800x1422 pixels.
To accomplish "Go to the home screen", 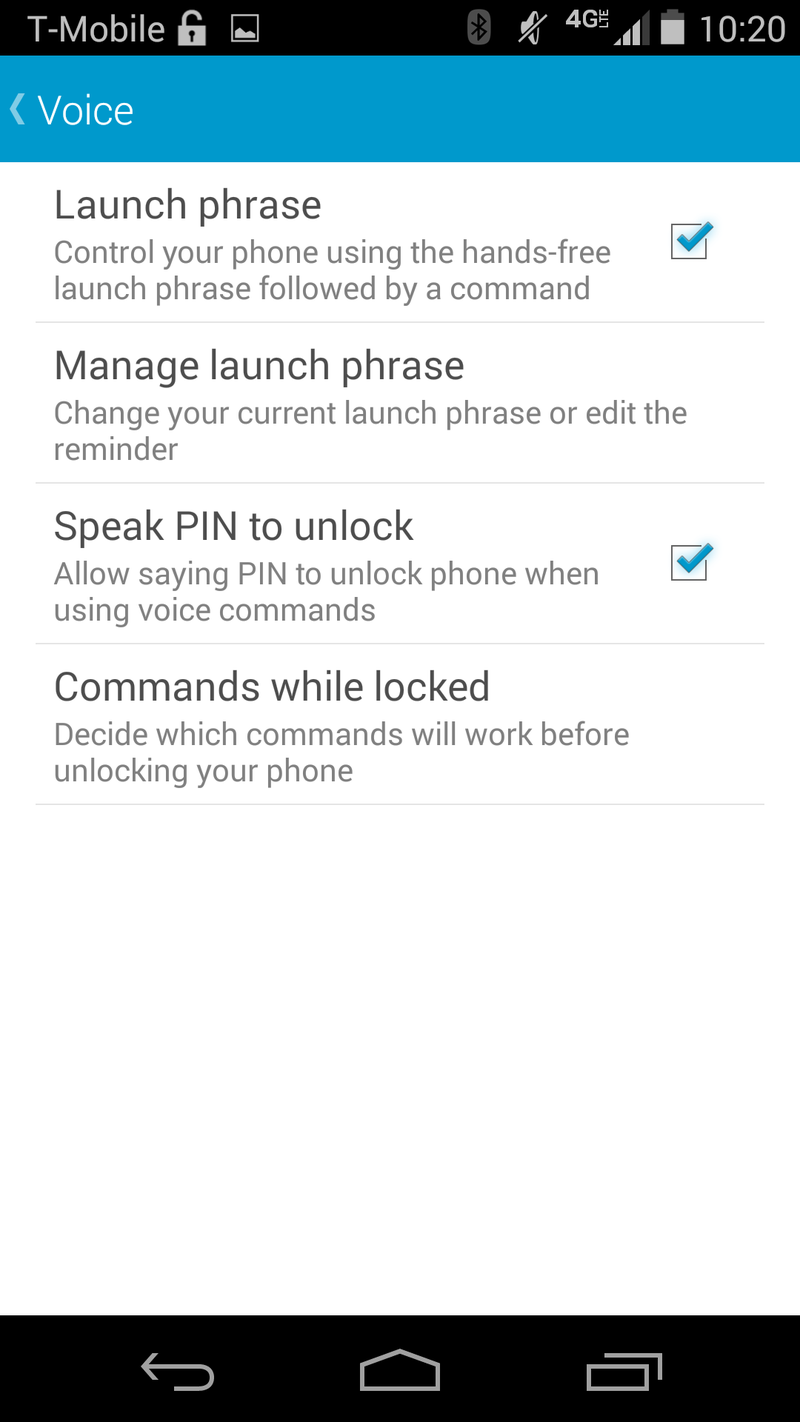I will click(x=399, y=1371).
